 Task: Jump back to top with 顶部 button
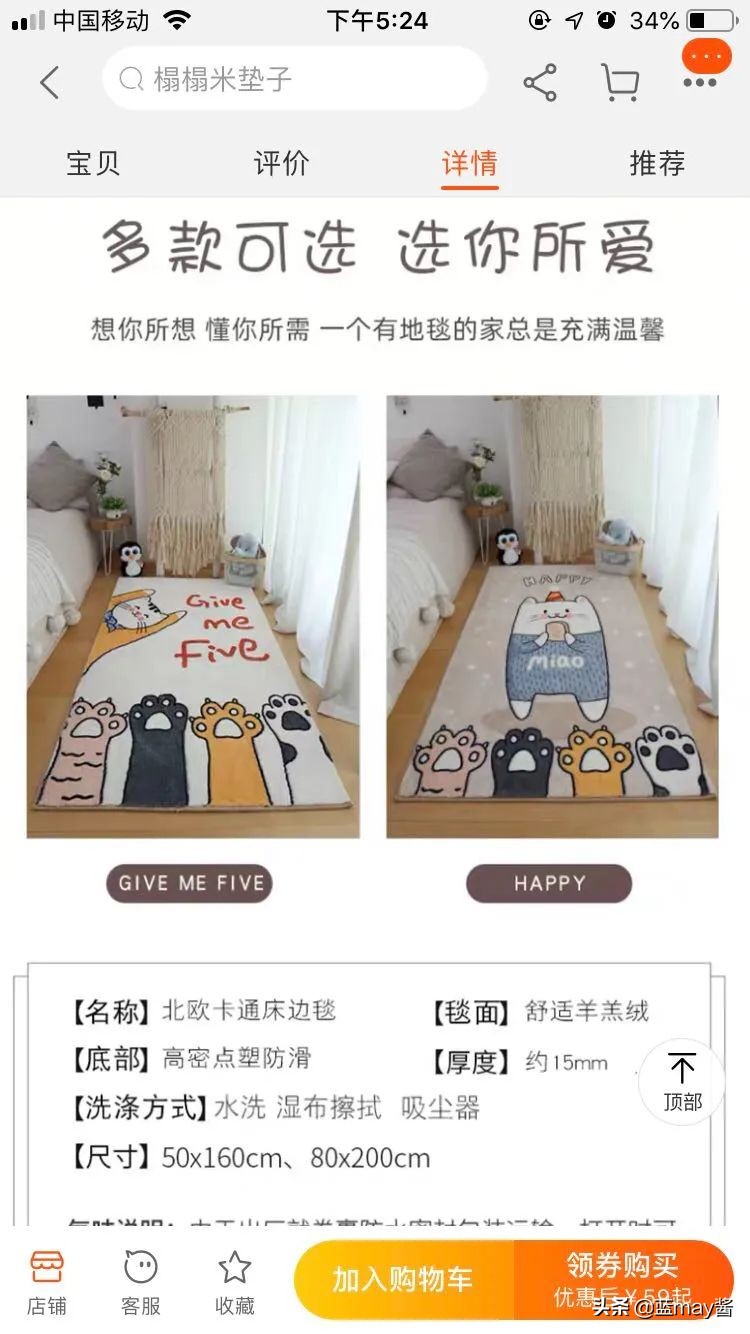tap(682, 1082)
